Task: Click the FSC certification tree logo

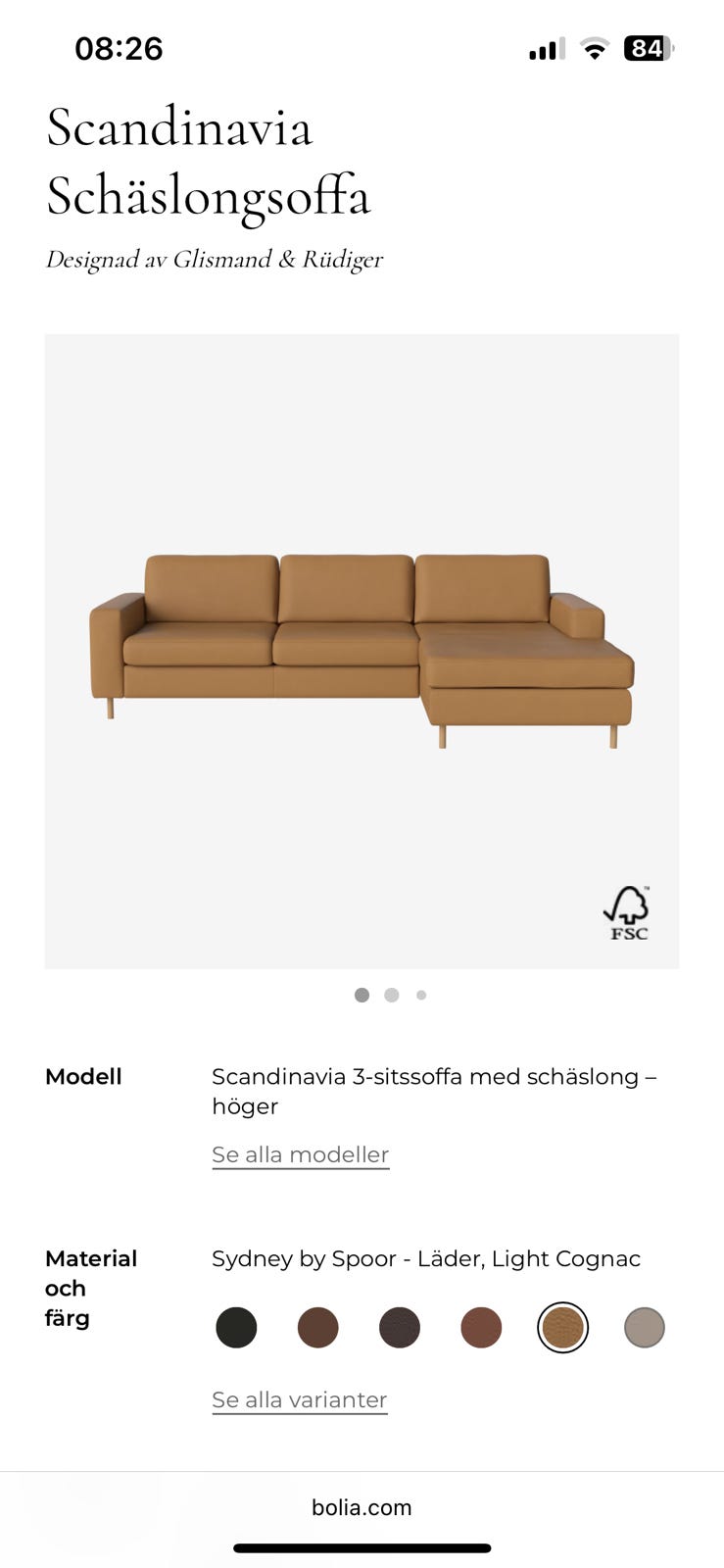Action: pyautogui.click(x=627, y=911)
